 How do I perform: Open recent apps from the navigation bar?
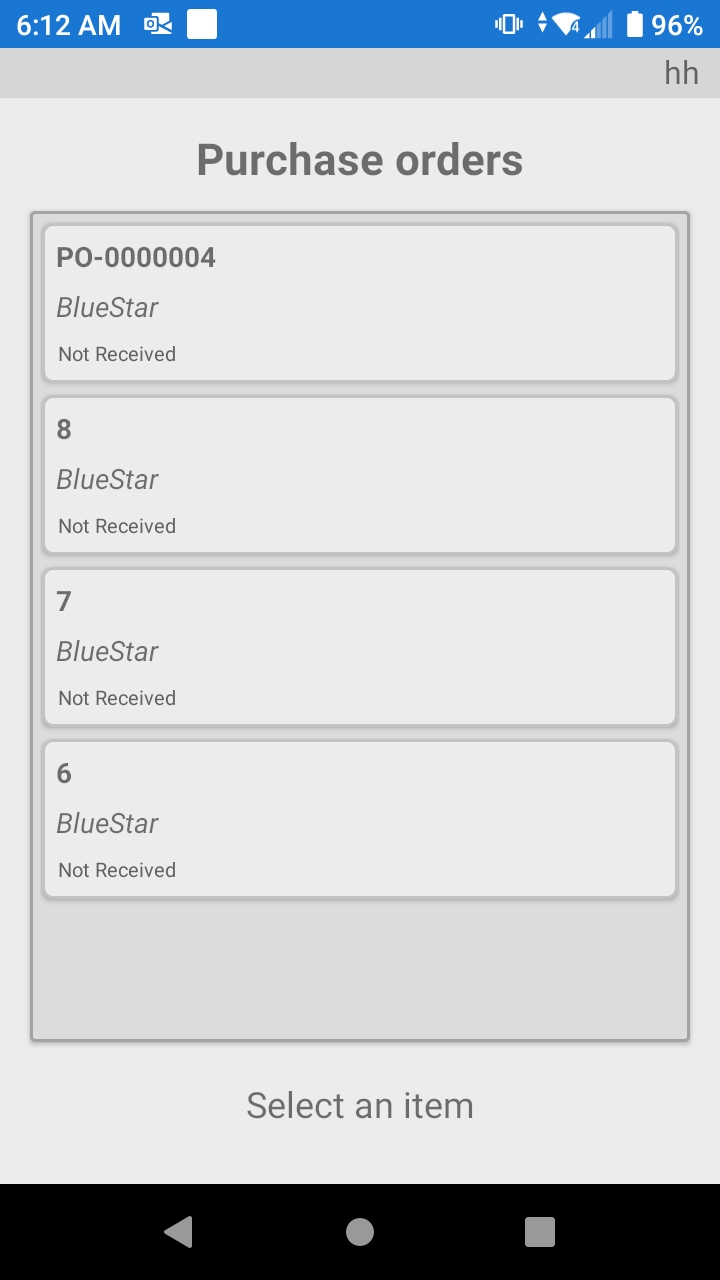[x=540, y=1232]
